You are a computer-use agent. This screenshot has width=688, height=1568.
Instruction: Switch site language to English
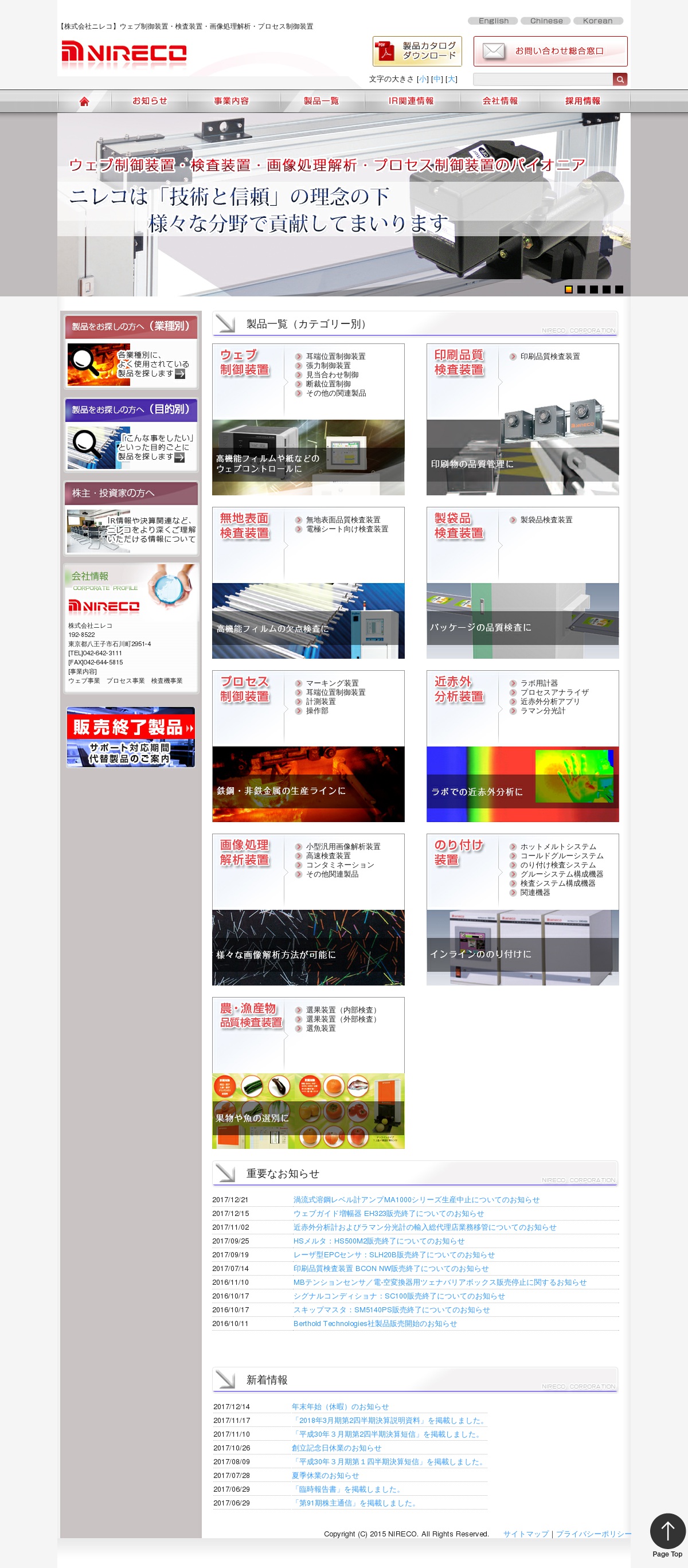coord(492,21)
